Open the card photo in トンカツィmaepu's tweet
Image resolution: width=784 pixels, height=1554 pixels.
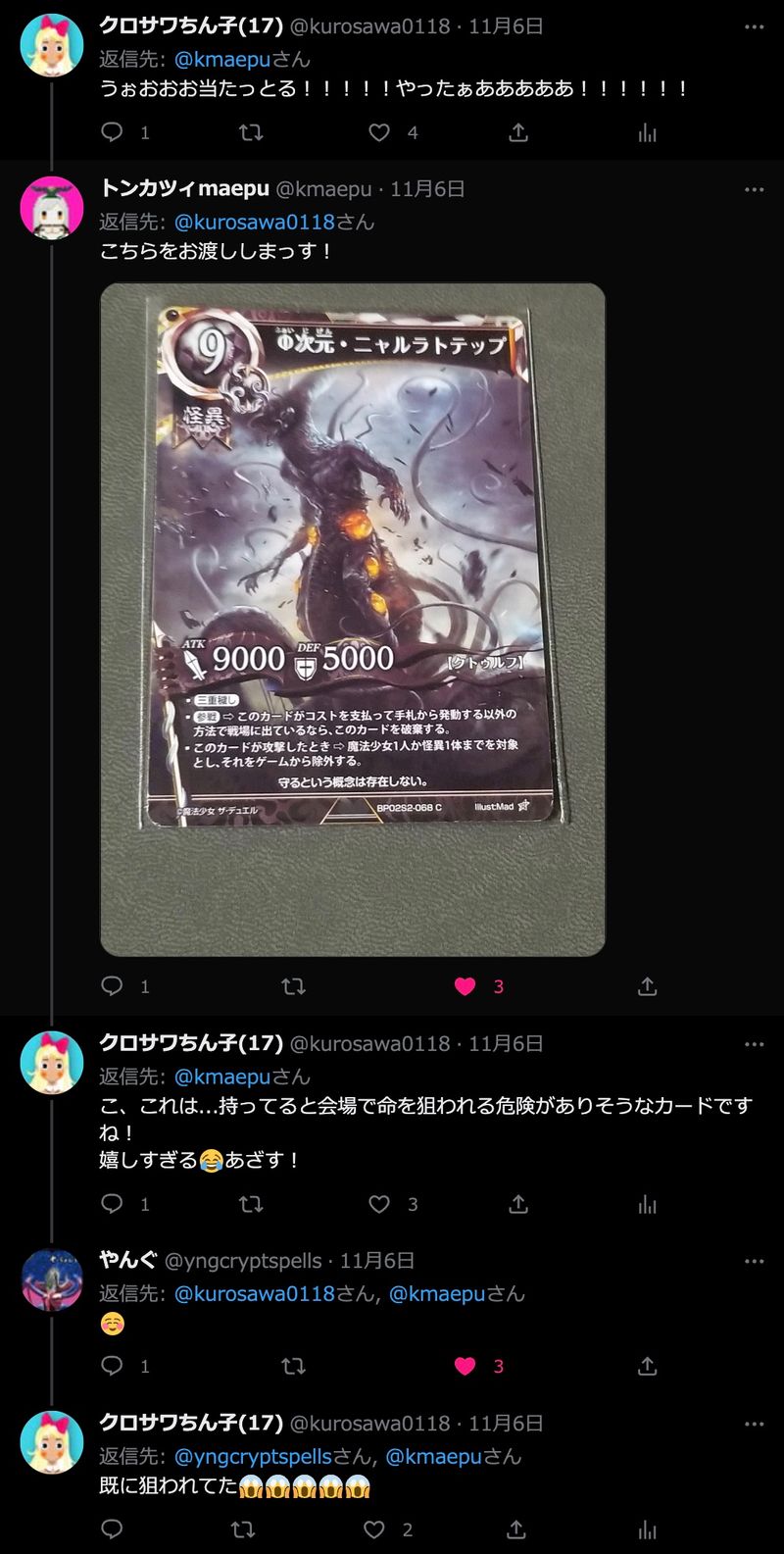click(353, 620)
